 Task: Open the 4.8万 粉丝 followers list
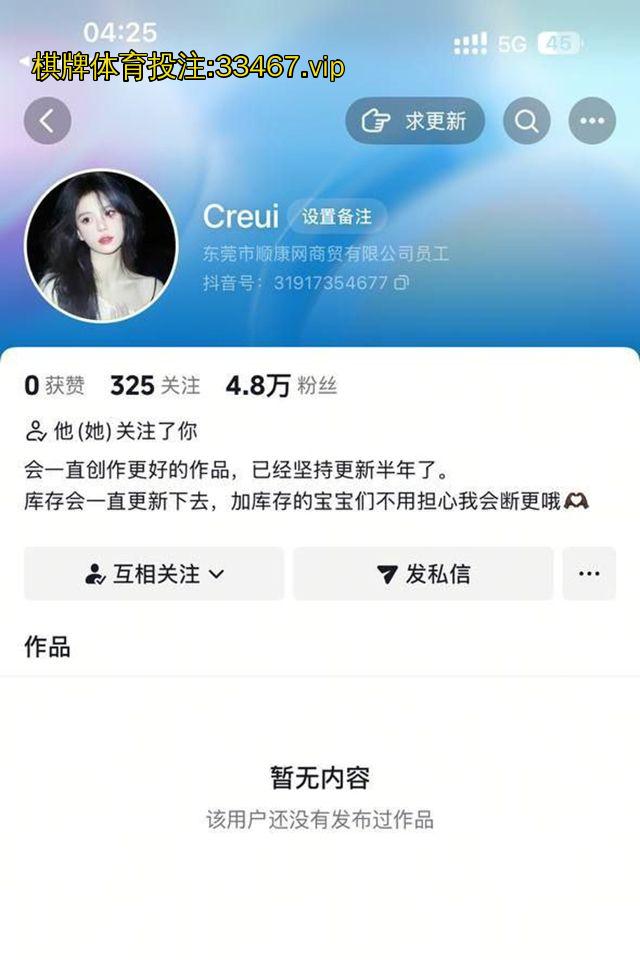(281, 385)
